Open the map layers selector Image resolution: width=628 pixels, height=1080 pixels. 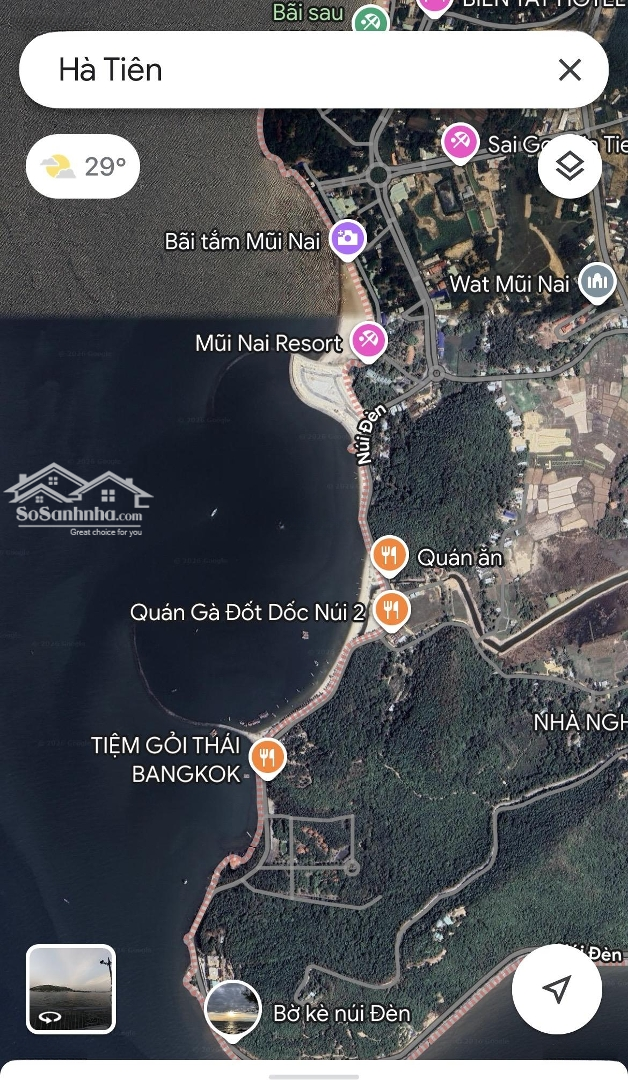tap(569, 166)
